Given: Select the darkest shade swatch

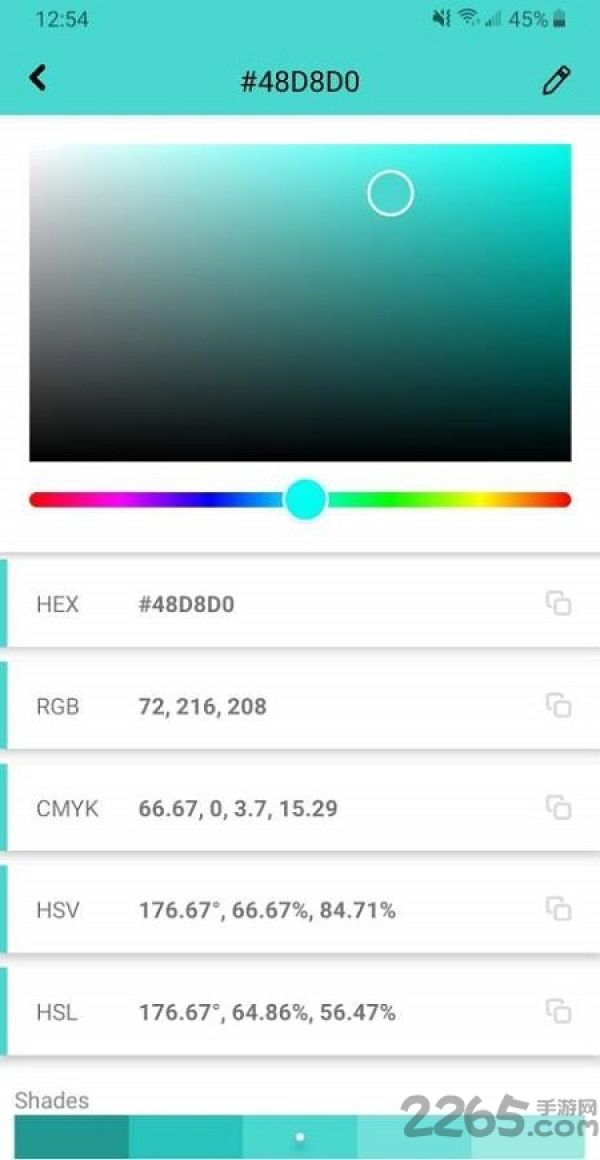Looking at the screenshot, I should tap(72, 1138).
